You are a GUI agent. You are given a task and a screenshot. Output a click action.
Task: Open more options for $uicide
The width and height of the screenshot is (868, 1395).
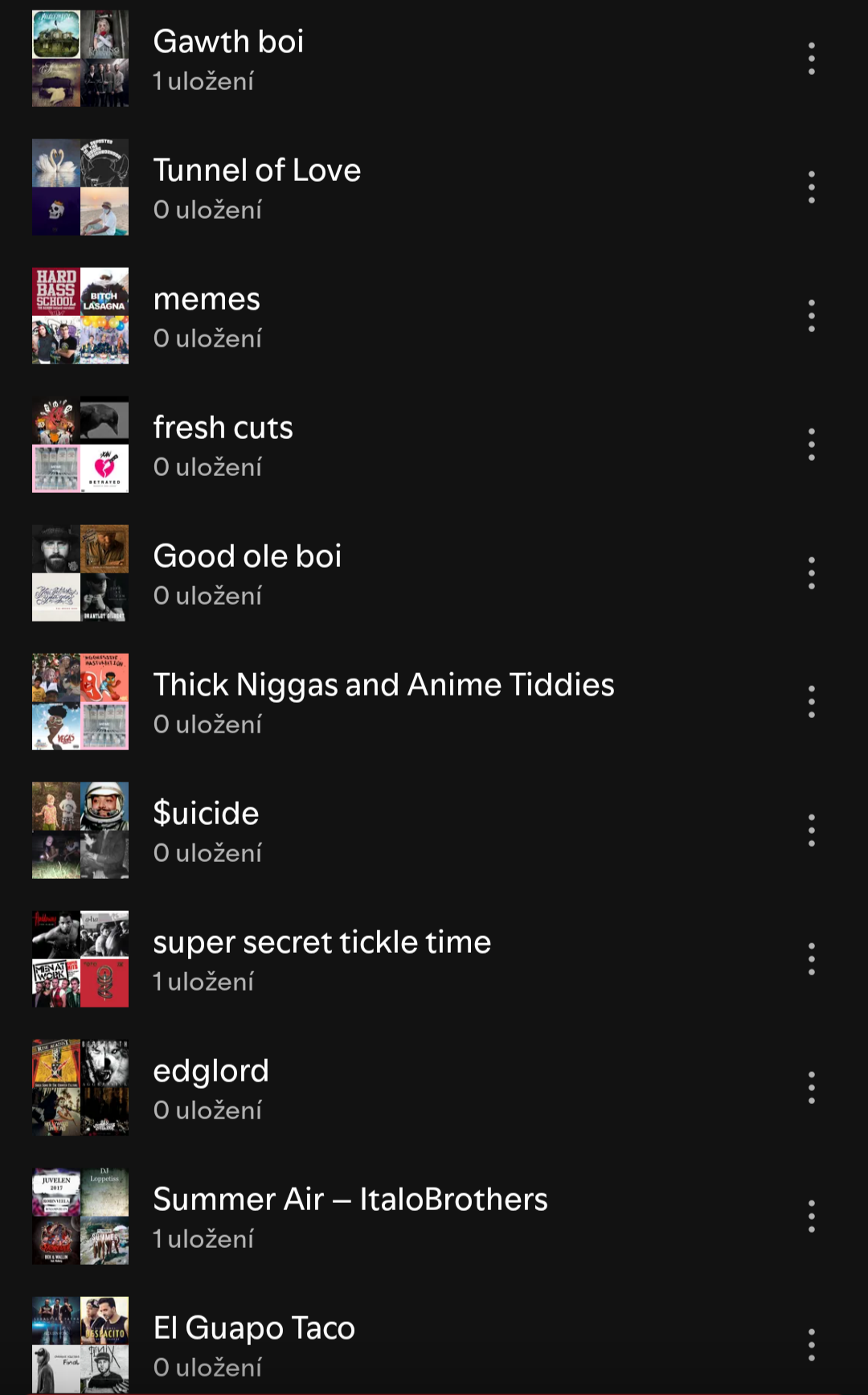pyautogui.click(x=812, y=831)
